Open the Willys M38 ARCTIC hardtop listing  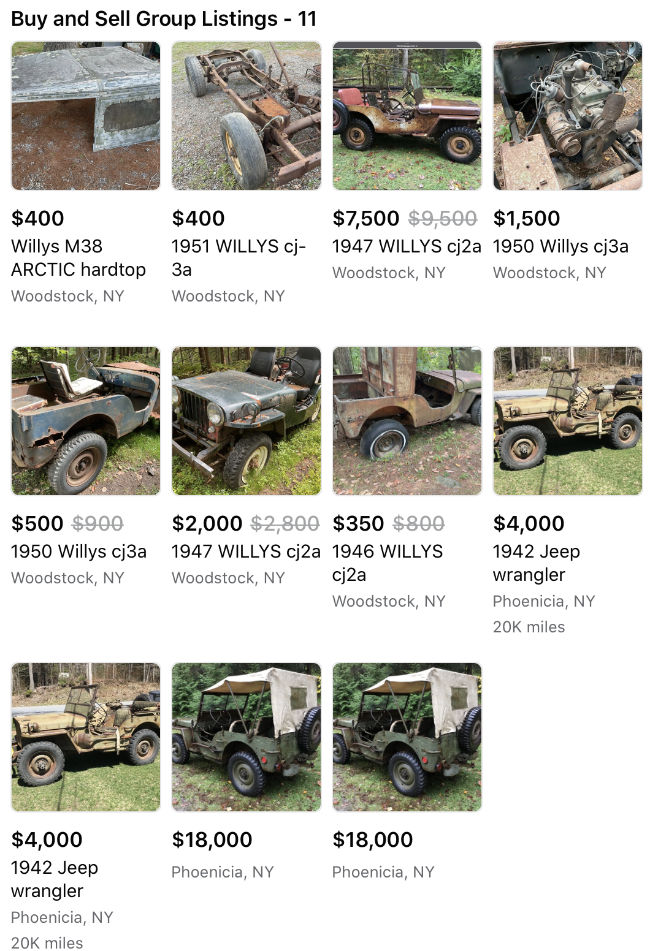click(x=85, y=116)
